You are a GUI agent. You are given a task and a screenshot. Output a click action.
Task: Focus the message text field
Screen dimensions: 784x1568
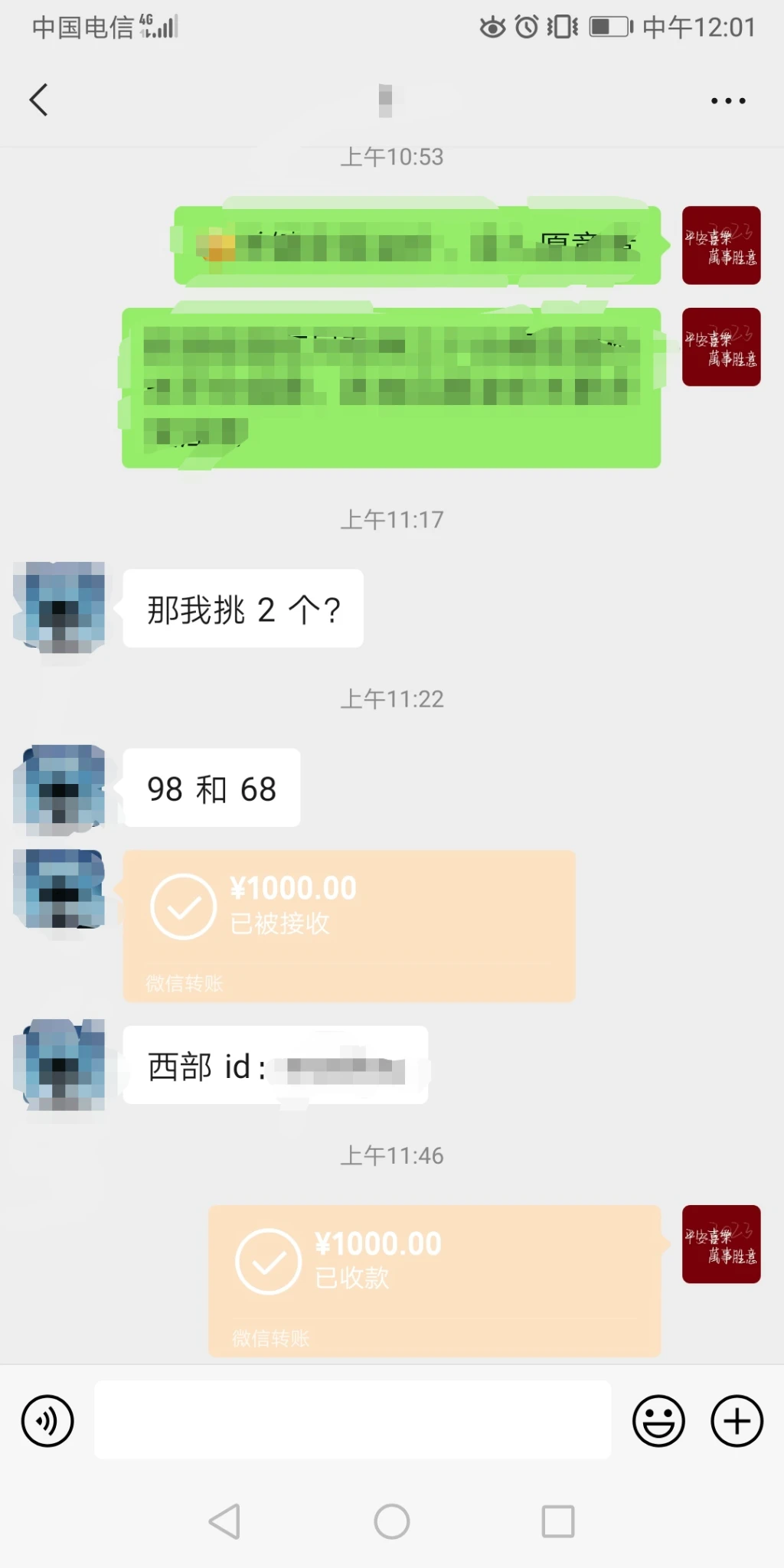(352, 1420)
